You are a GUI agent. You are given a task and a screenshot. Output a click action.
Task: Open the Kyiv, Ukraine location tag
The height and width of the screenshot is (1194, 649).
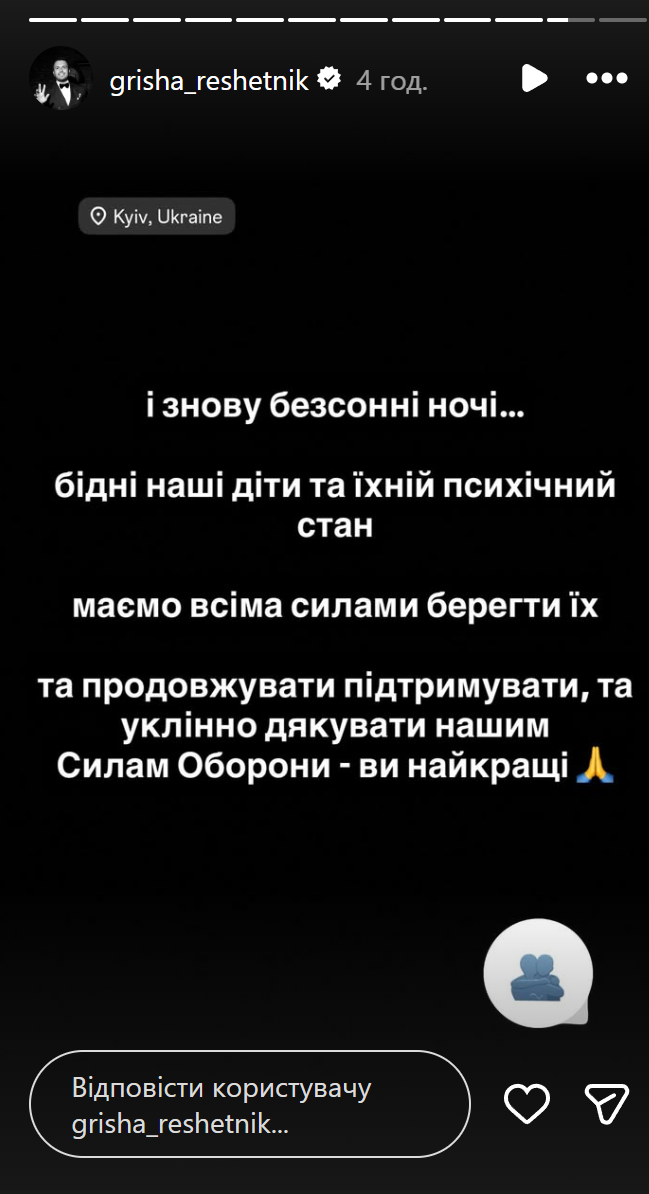point(157,216)
